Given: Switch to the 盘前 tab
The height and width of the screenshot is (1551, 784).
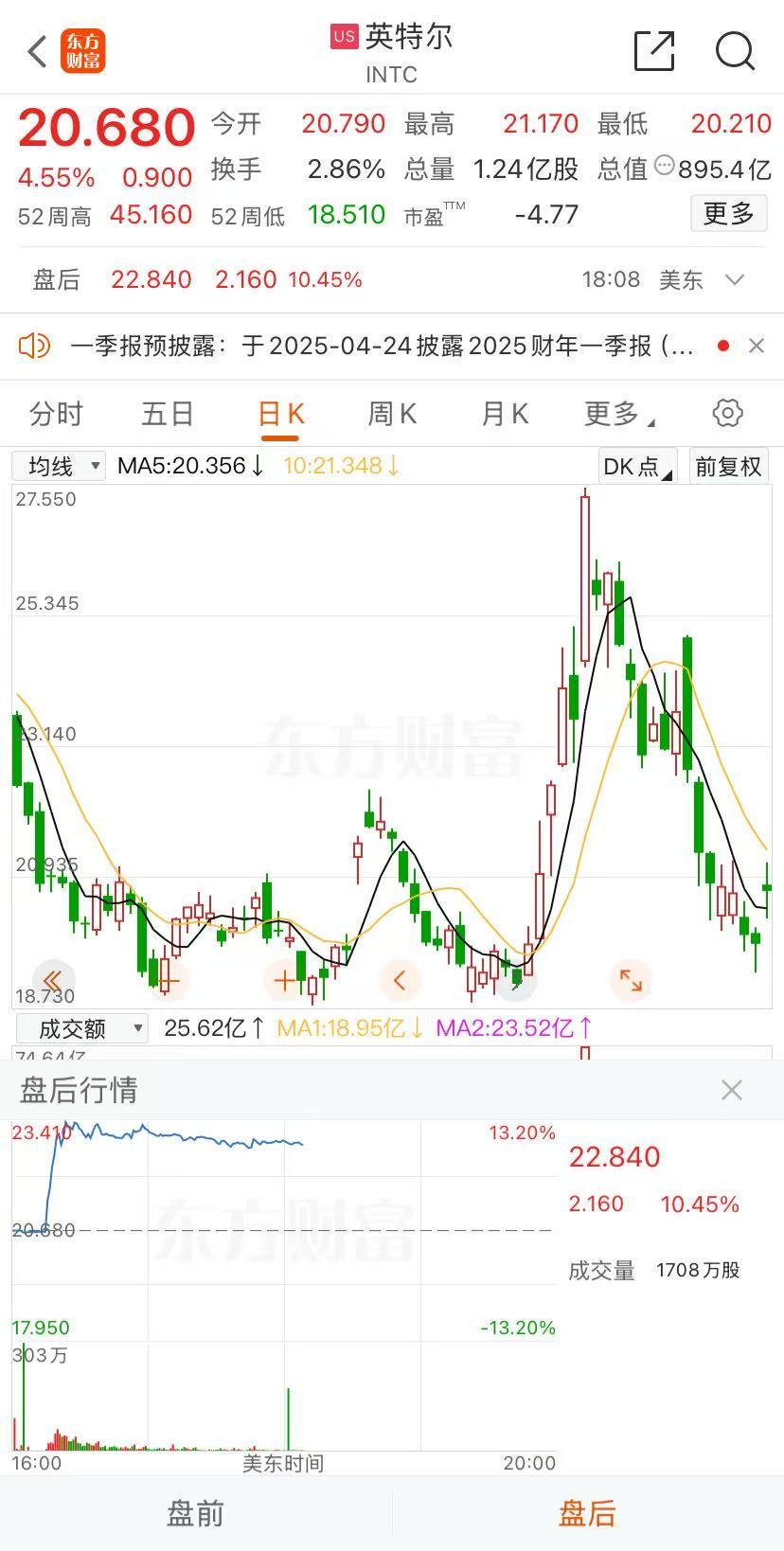Looking at the screenshot, I should [x=196, y=1513].
